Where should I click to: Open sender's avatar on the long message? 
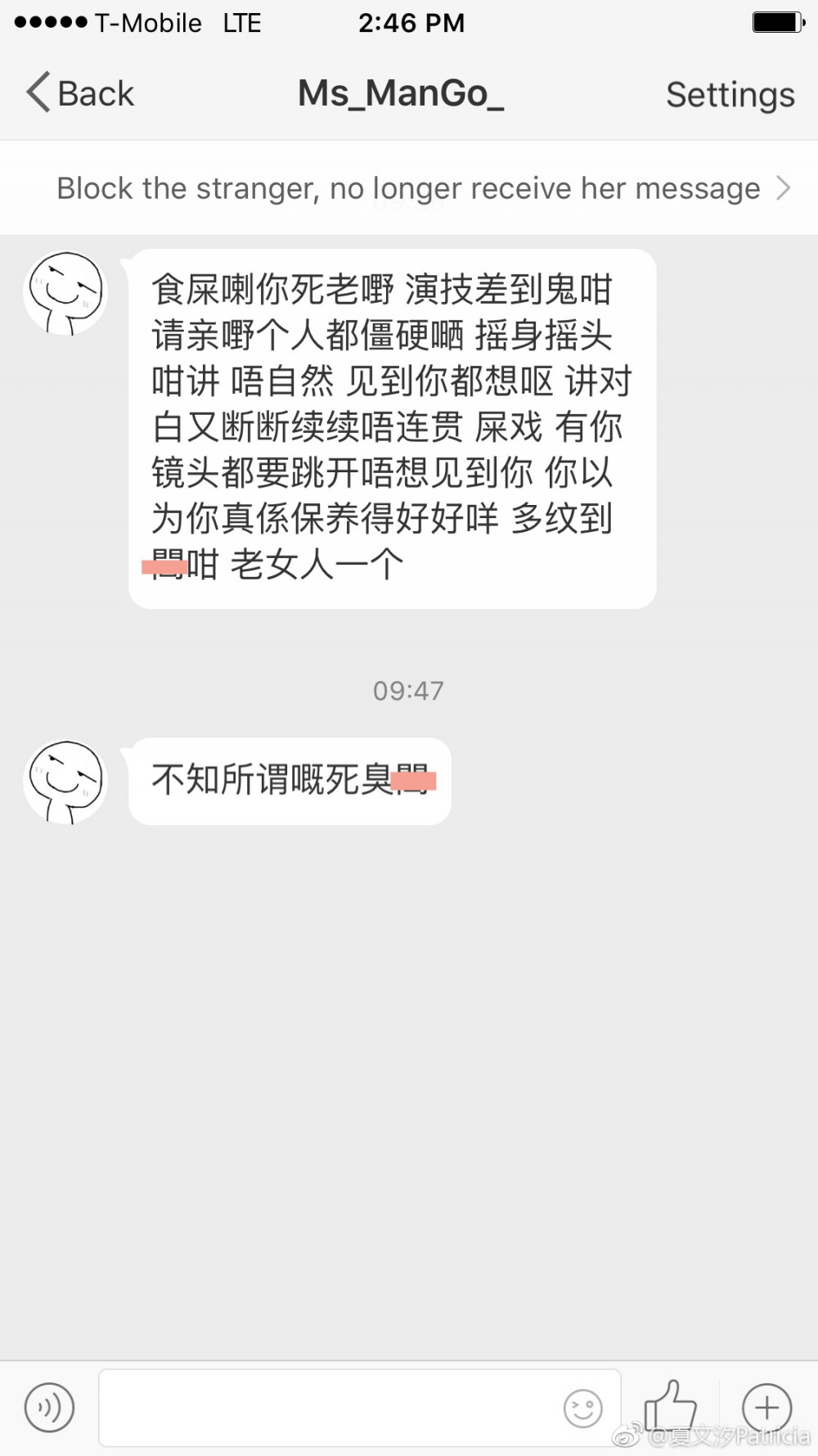65,292
